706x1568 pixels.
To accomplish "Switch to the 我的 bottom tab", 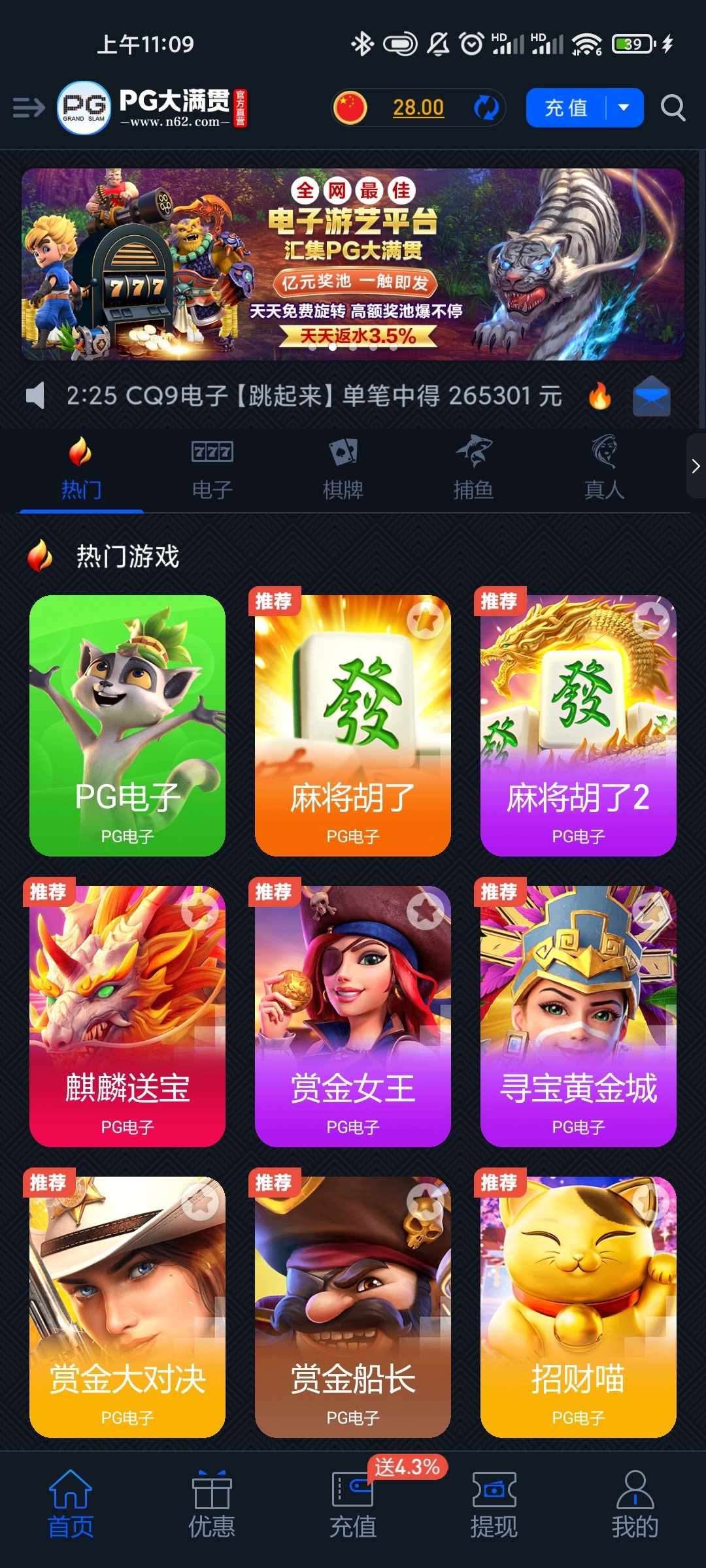I will pos(635,1504).
